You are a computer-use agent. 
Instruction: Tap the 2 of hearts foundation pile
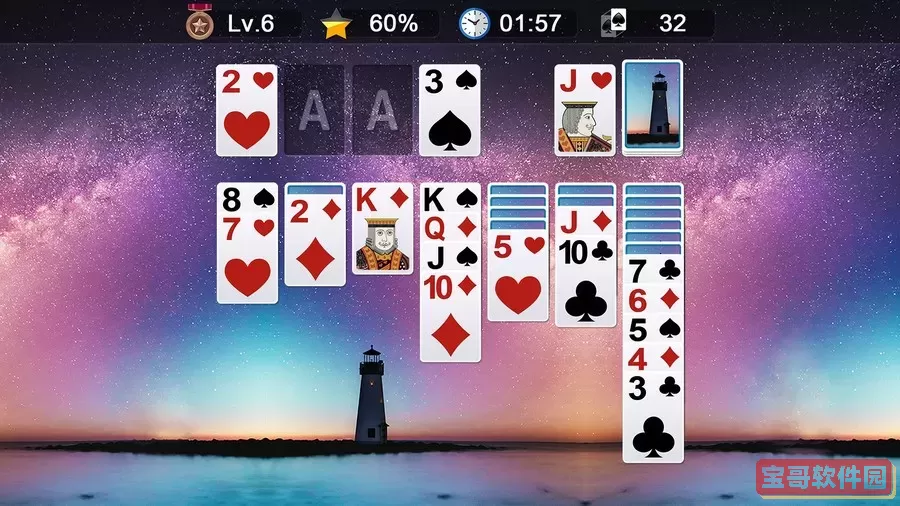(x=247, y=110)
